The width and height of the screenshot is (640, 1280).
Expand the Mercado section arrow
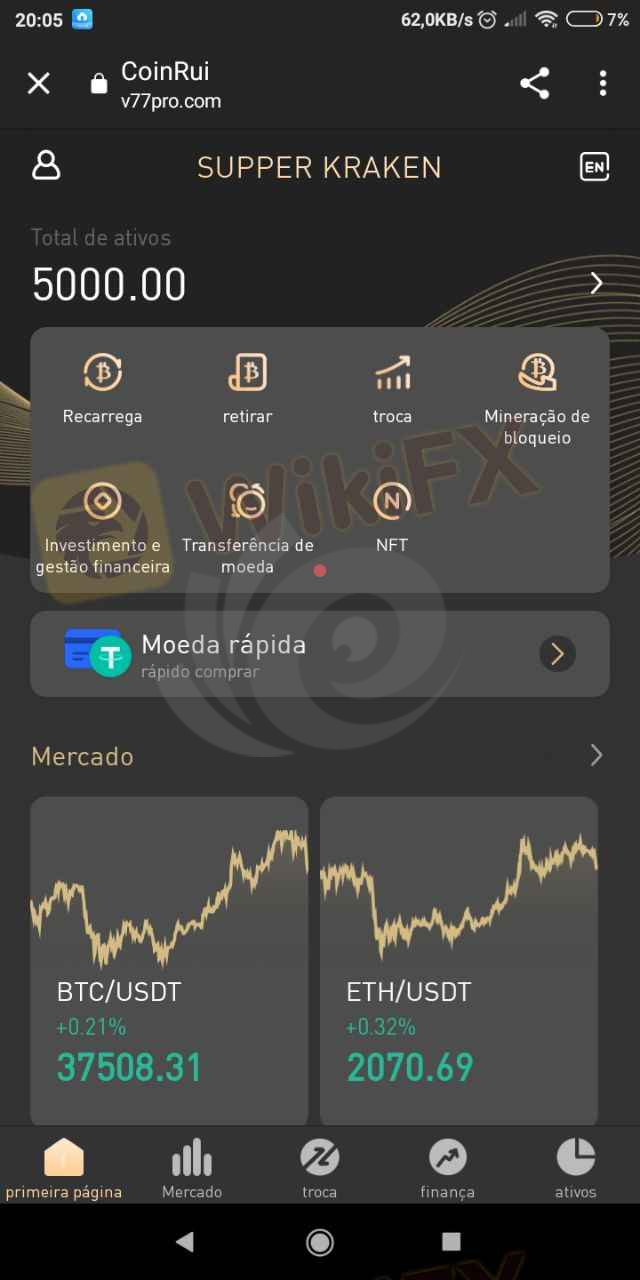[x=597, y=755]
